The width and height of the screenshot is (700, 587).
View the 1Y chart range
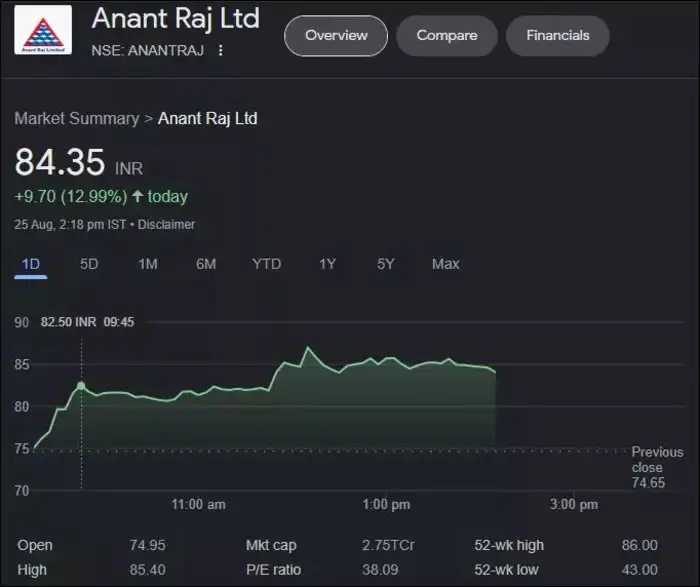[x=327, y=264]
